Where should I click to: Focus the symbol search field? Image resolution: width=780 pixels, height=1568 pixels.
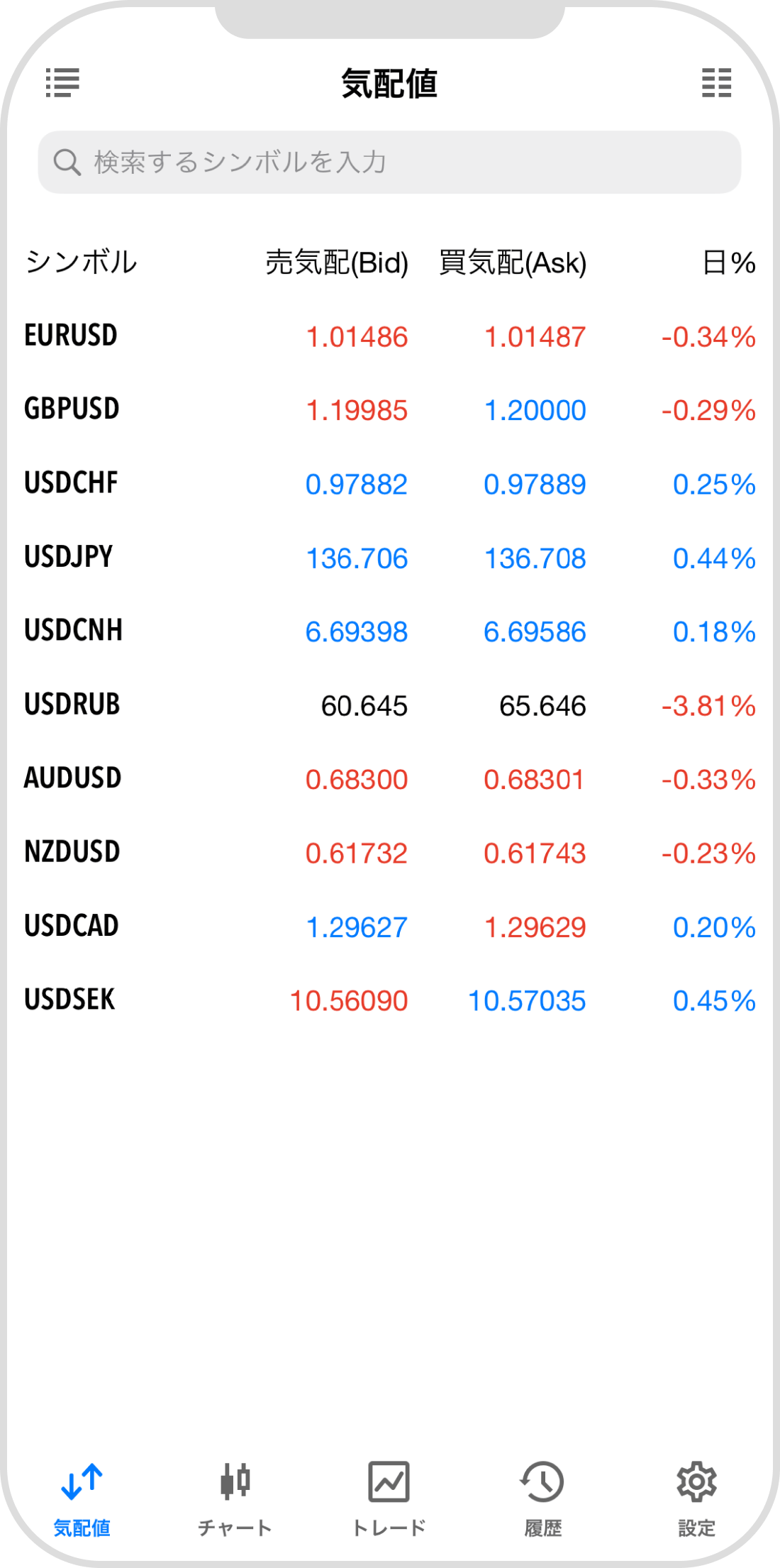[389, 162]
